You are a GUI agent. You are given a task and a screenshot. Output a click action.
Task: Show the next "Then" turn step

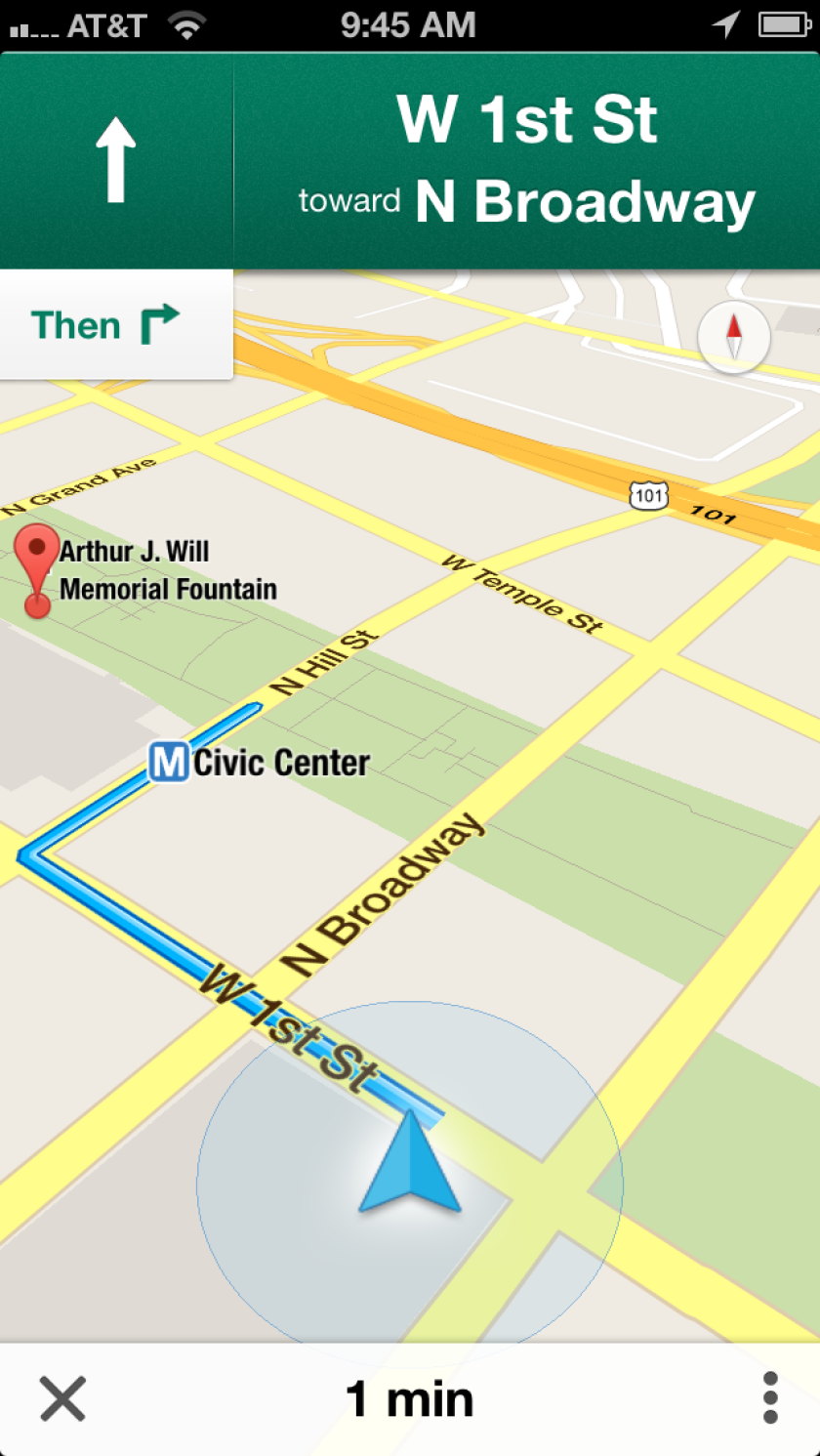point(116,324)
